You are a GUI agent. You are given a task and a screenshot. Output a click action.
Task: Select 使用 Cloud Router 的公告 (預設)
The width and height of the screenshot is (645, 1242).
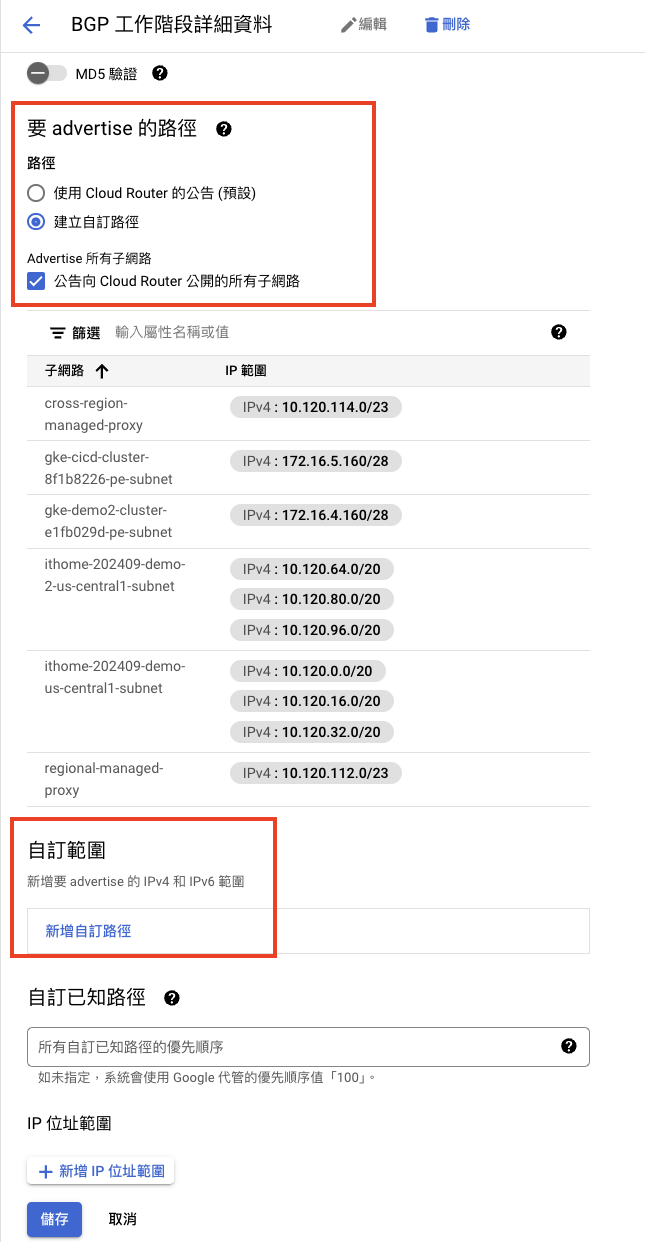(36, 193)
